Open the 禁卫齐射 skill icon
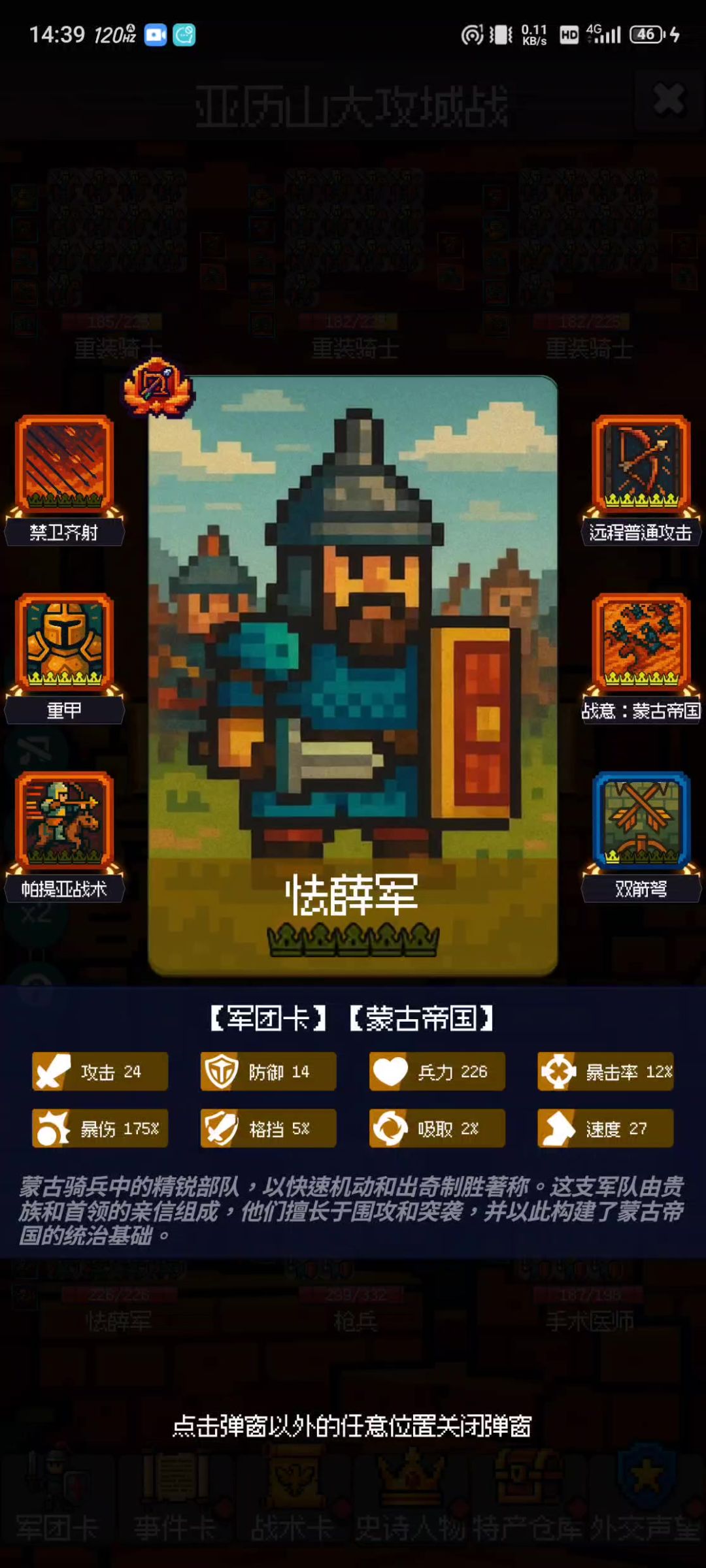 tap(64, 465)
